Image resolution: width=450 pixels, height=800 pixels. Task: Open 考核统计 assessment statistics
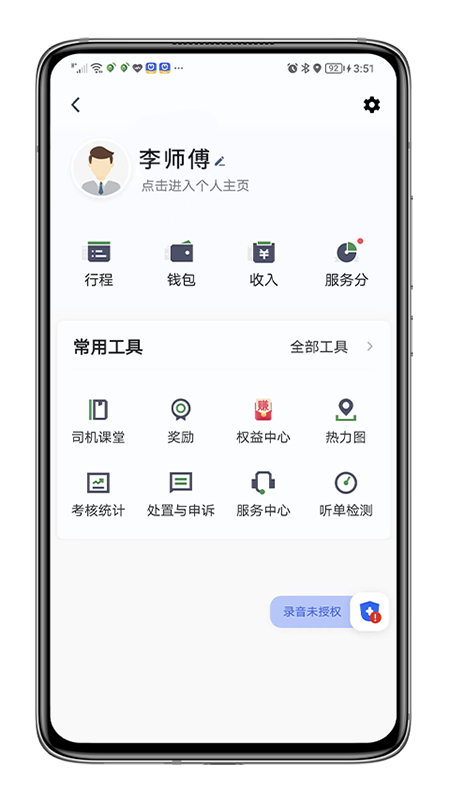coord(98,495)
